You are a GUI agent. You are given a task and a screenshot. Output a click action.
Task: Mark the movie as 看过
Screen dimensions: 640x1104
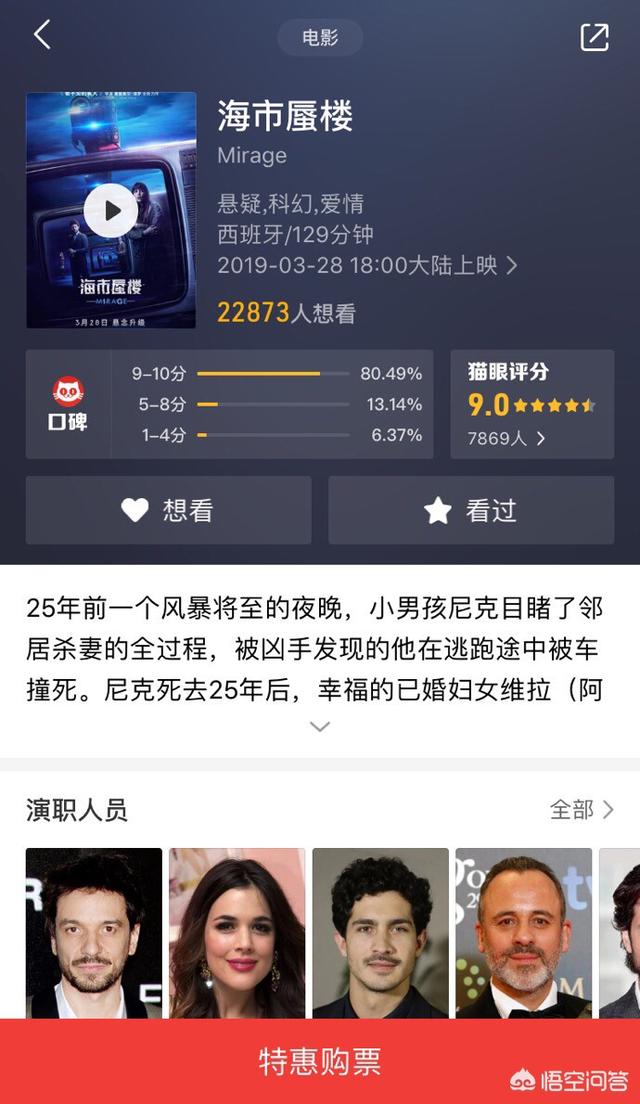[471, 510]
